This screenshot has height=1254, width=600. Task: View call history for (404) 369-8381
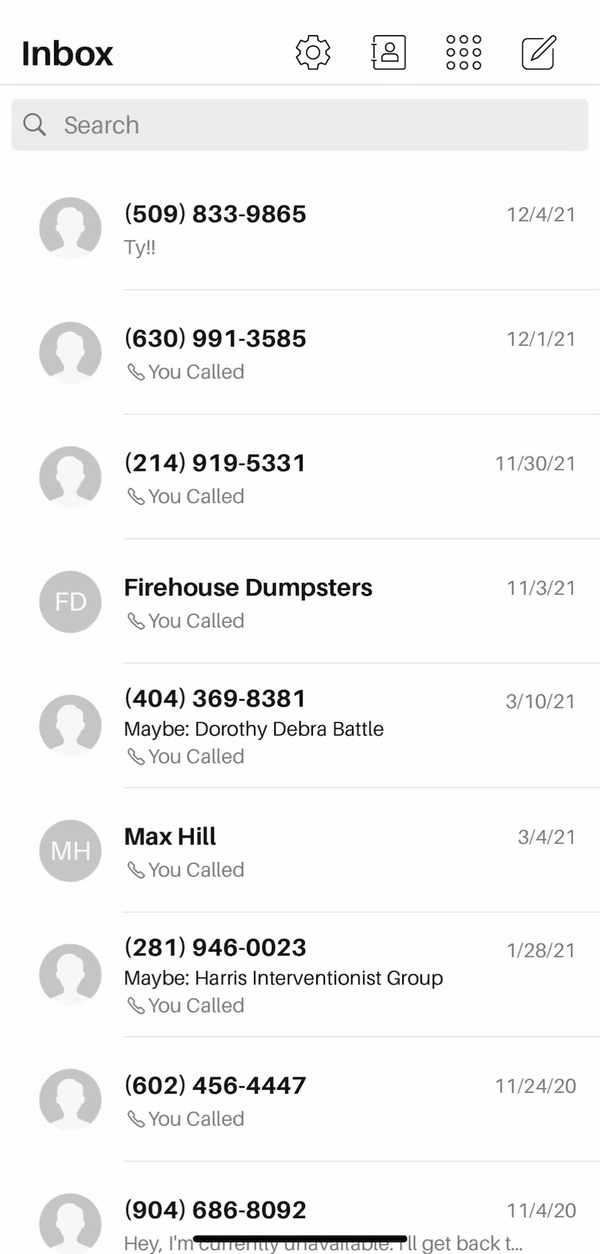click(300, 726)
